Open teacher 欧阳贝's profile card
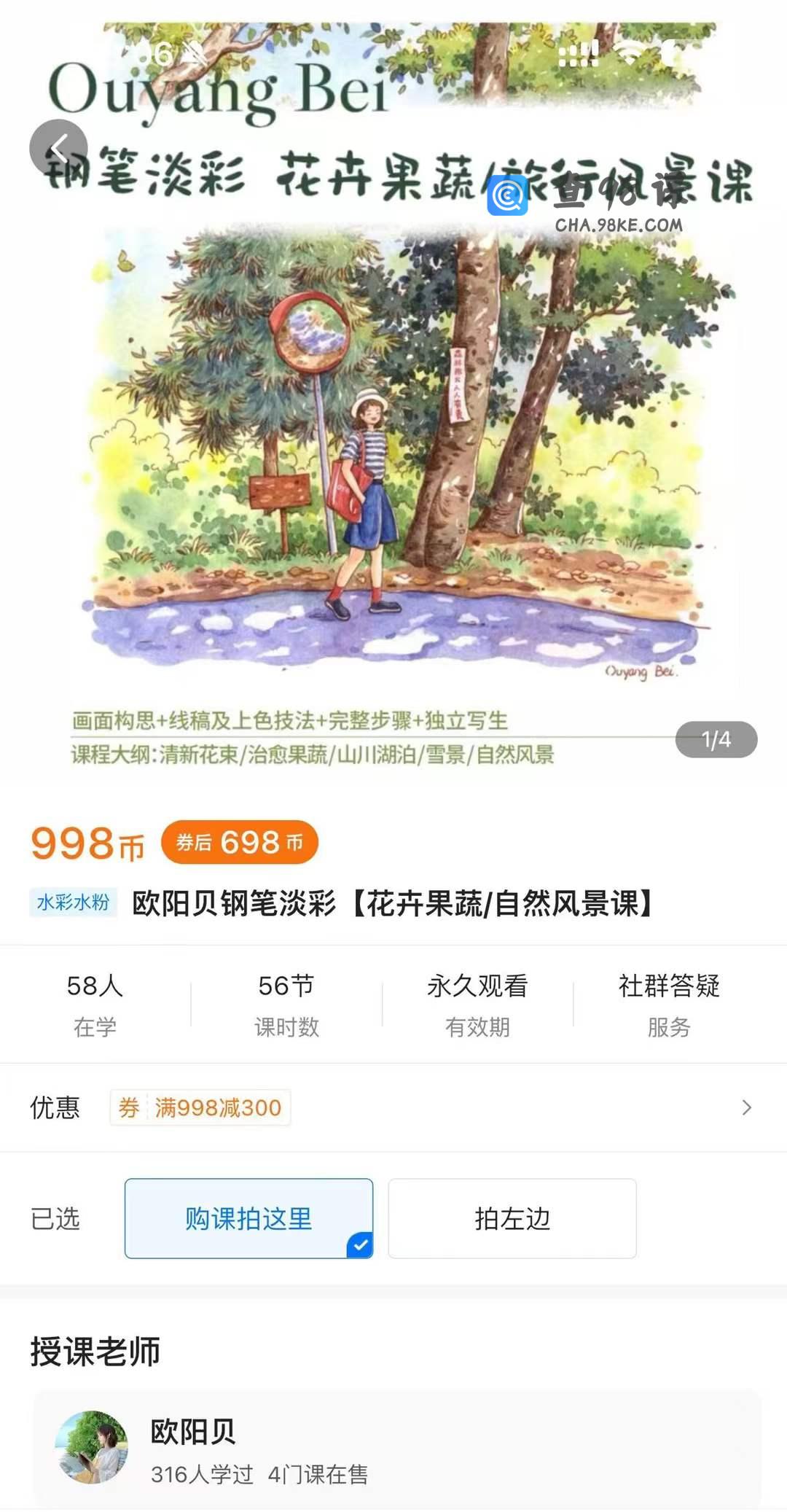The height and width of the screenshot is (1512, 787). coord(397,1447)
